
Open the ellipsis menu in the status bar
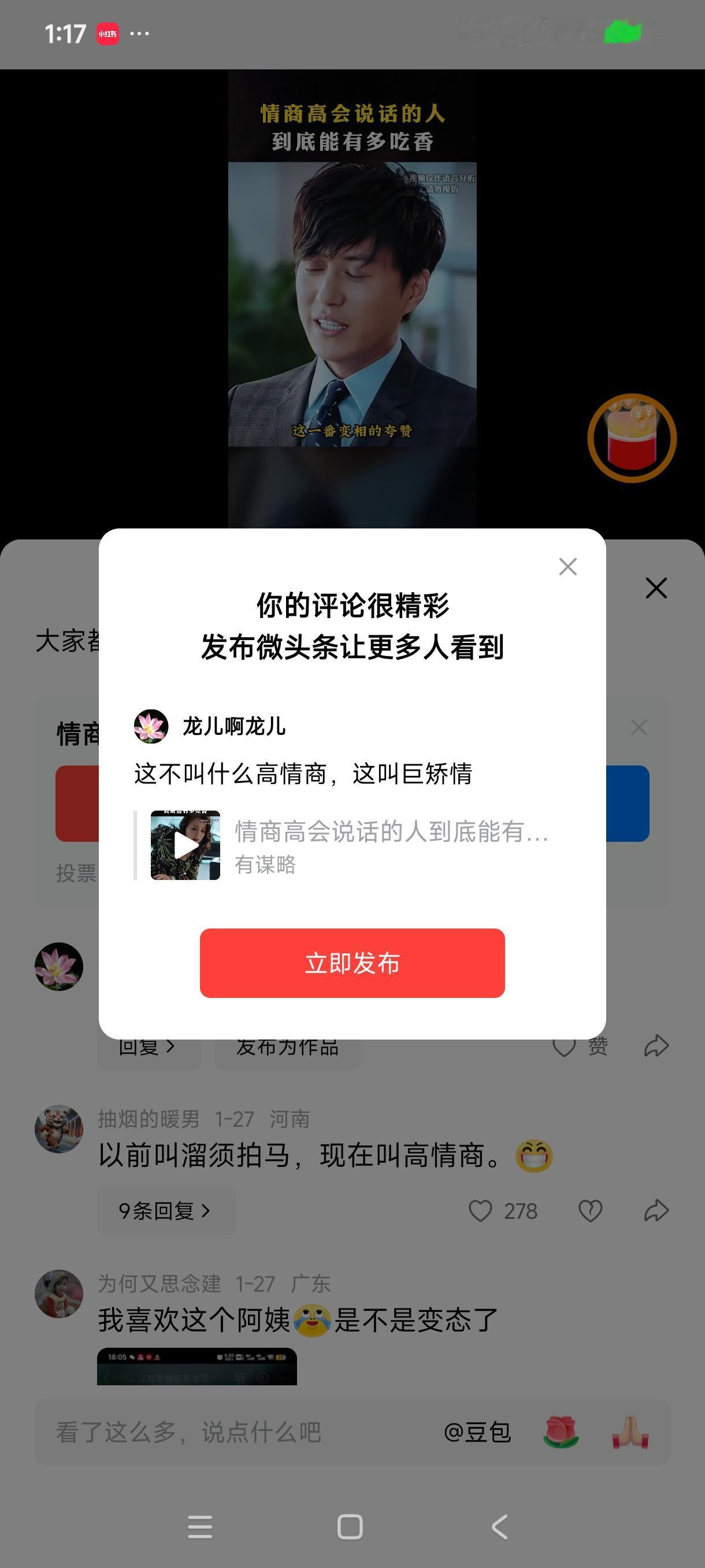(139, 34)
